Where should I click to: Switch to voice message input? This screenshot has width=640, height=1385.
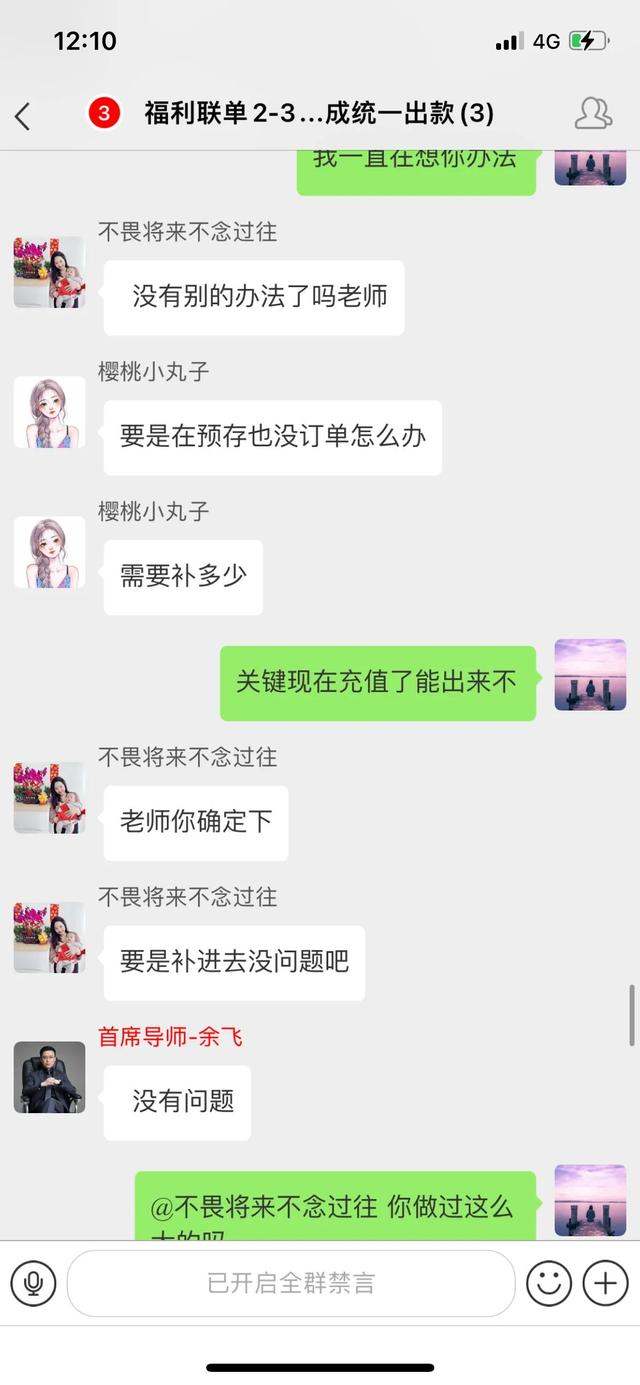33,1282
